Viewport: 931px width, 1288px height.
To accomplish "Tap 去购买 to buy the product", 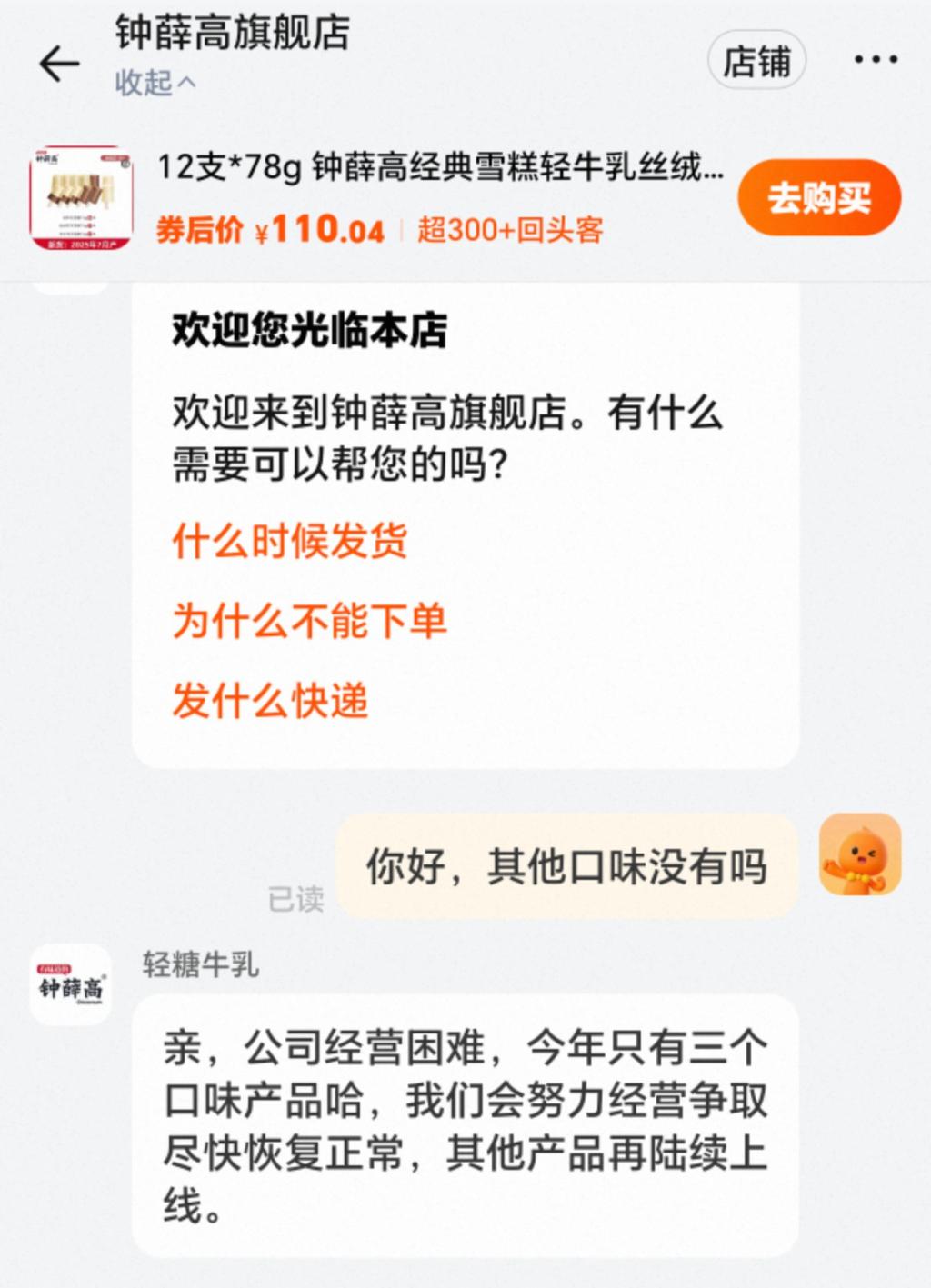I will [x=818, y=197].
